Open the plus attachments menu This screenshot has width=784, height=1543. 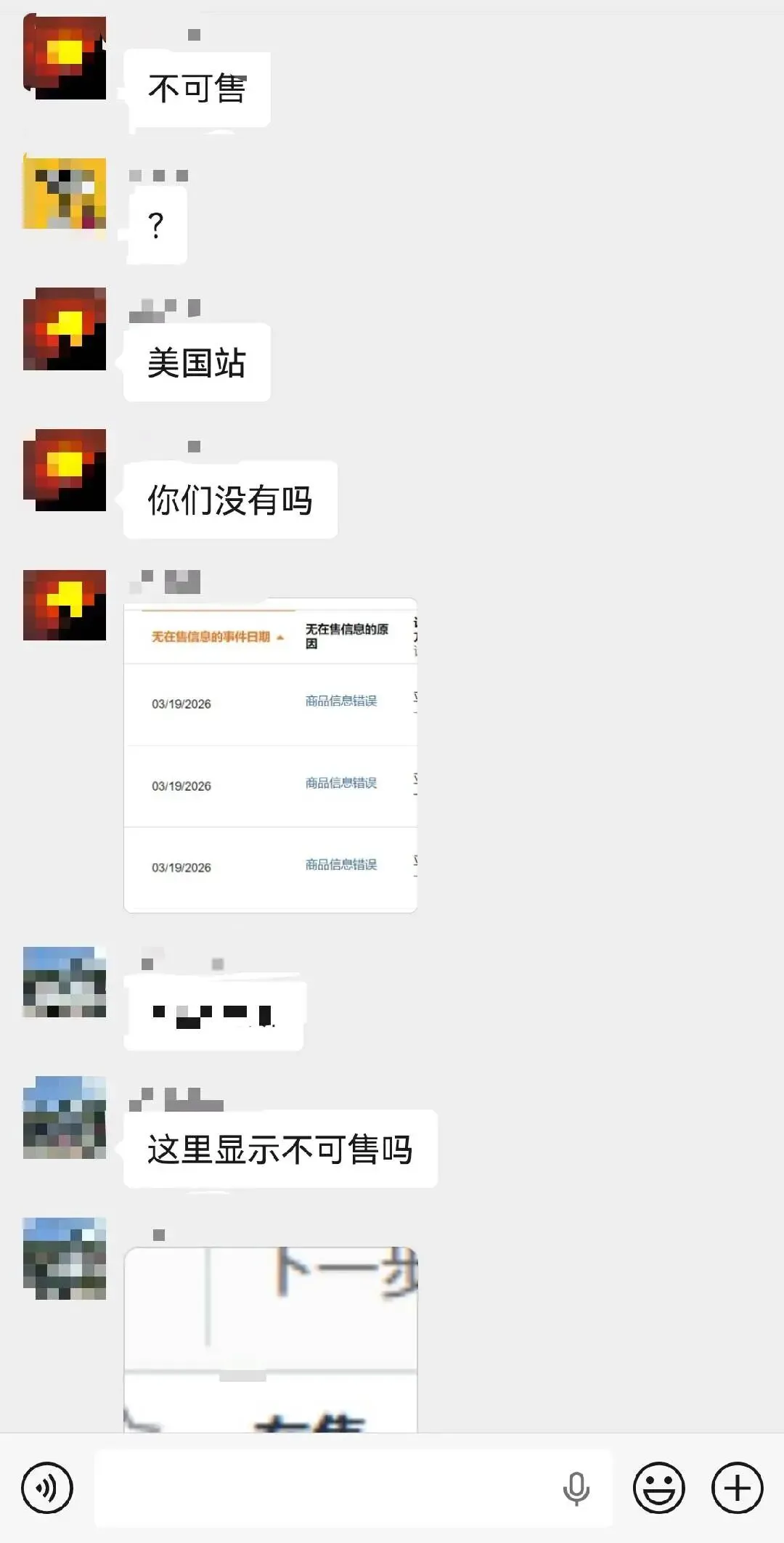pyautogui.click(x=737, y=1488)
